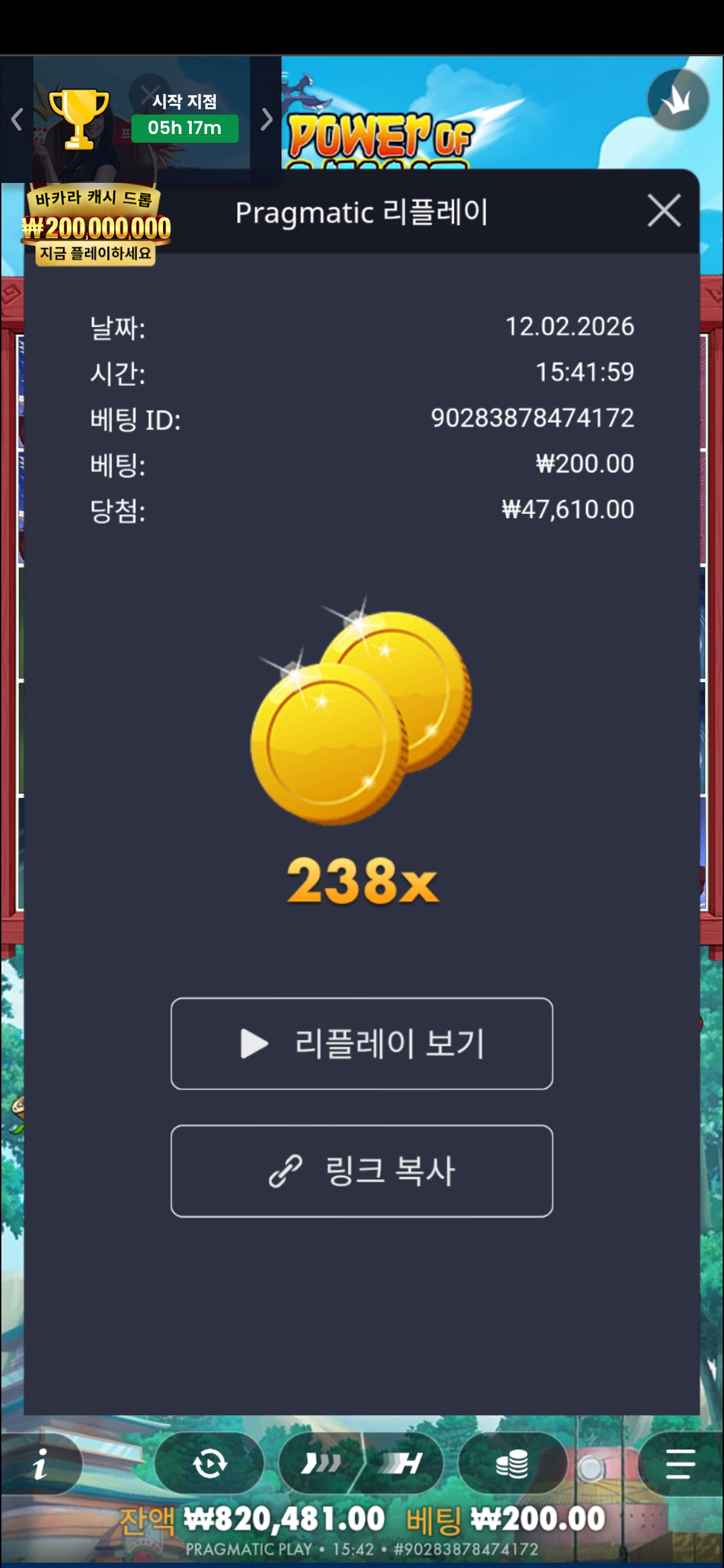724x1568 pixels.
Task: Open the autoplay settings
Action: 209,1464
